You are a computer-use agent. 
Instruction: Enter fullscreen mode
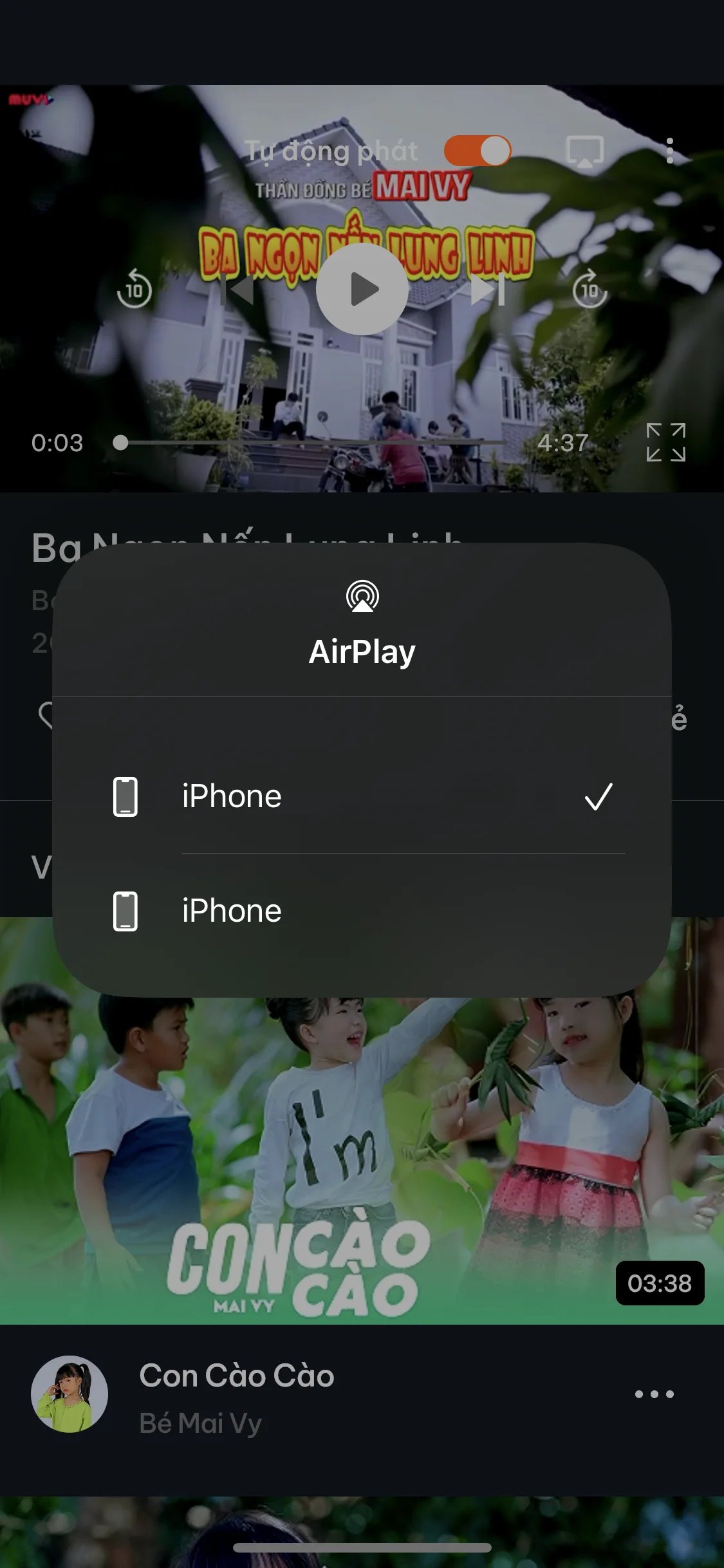point(665,442)
